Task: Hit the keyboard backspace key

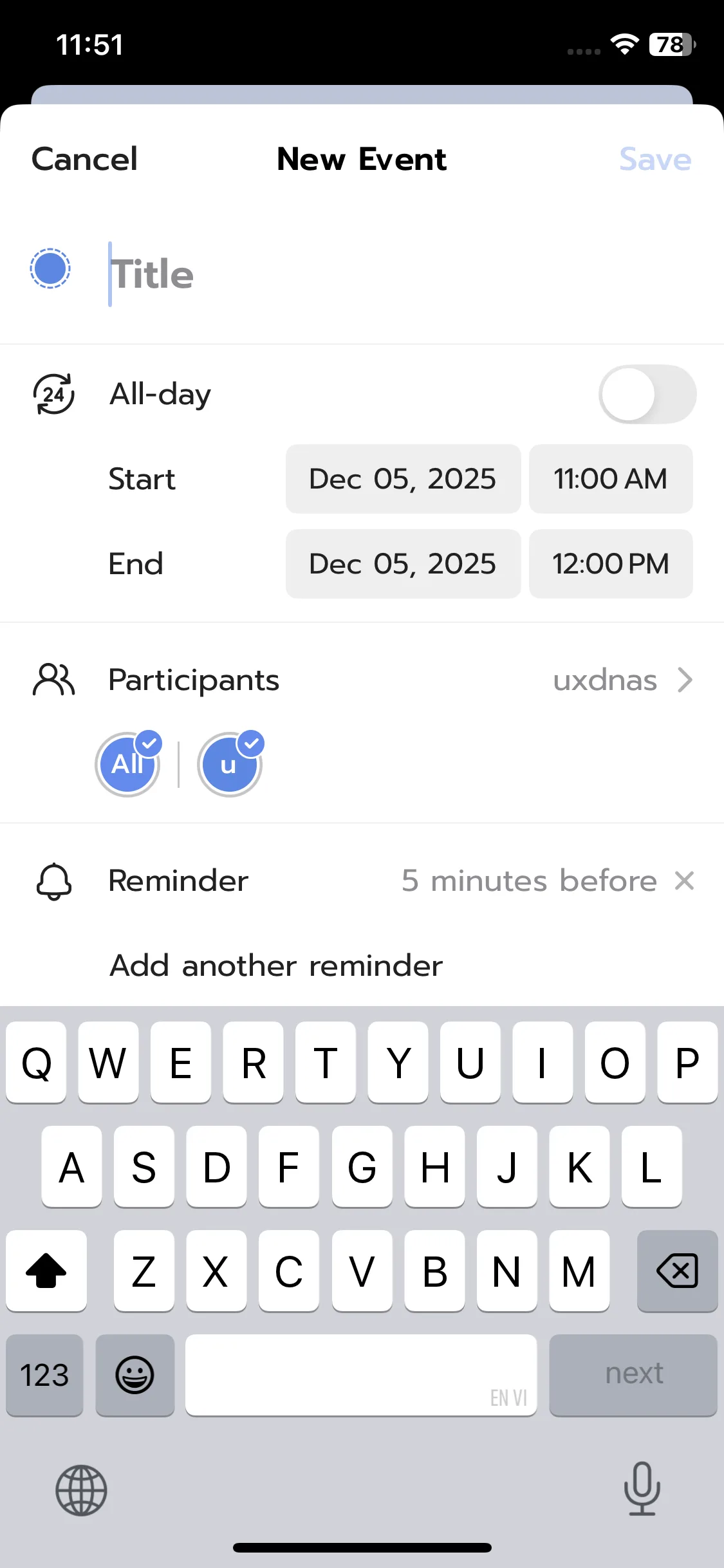Action: (677, 1271)
